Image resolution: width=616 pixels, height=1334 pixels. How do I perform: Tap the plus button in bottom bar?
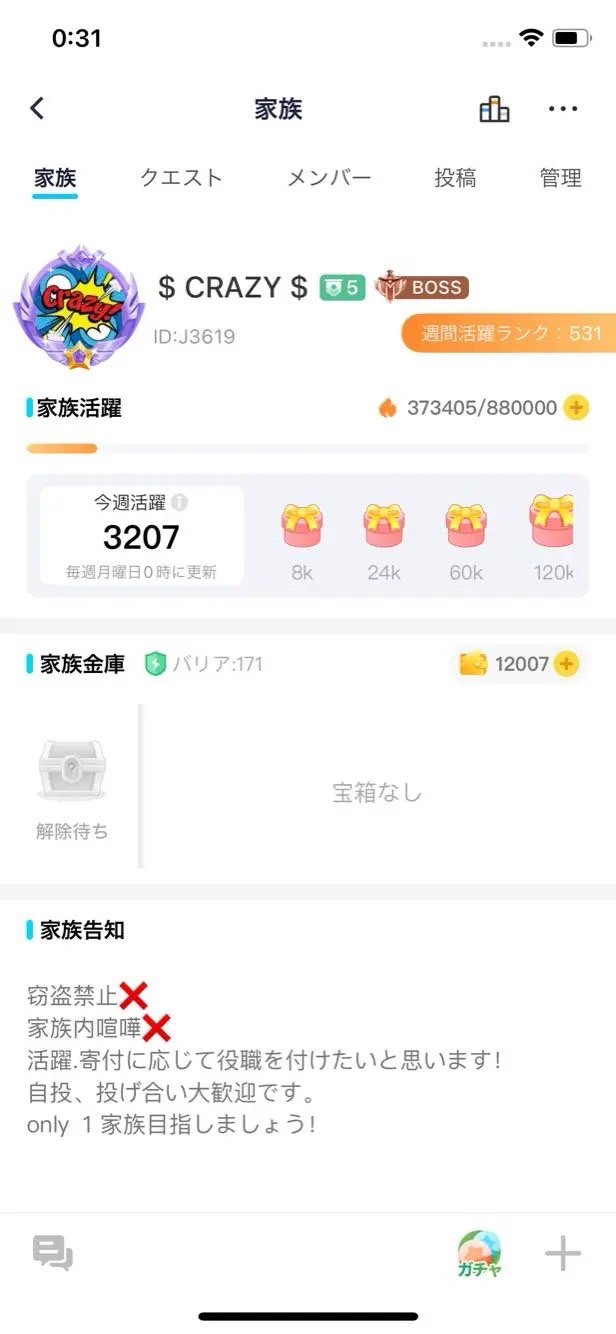pos(563,1253)
